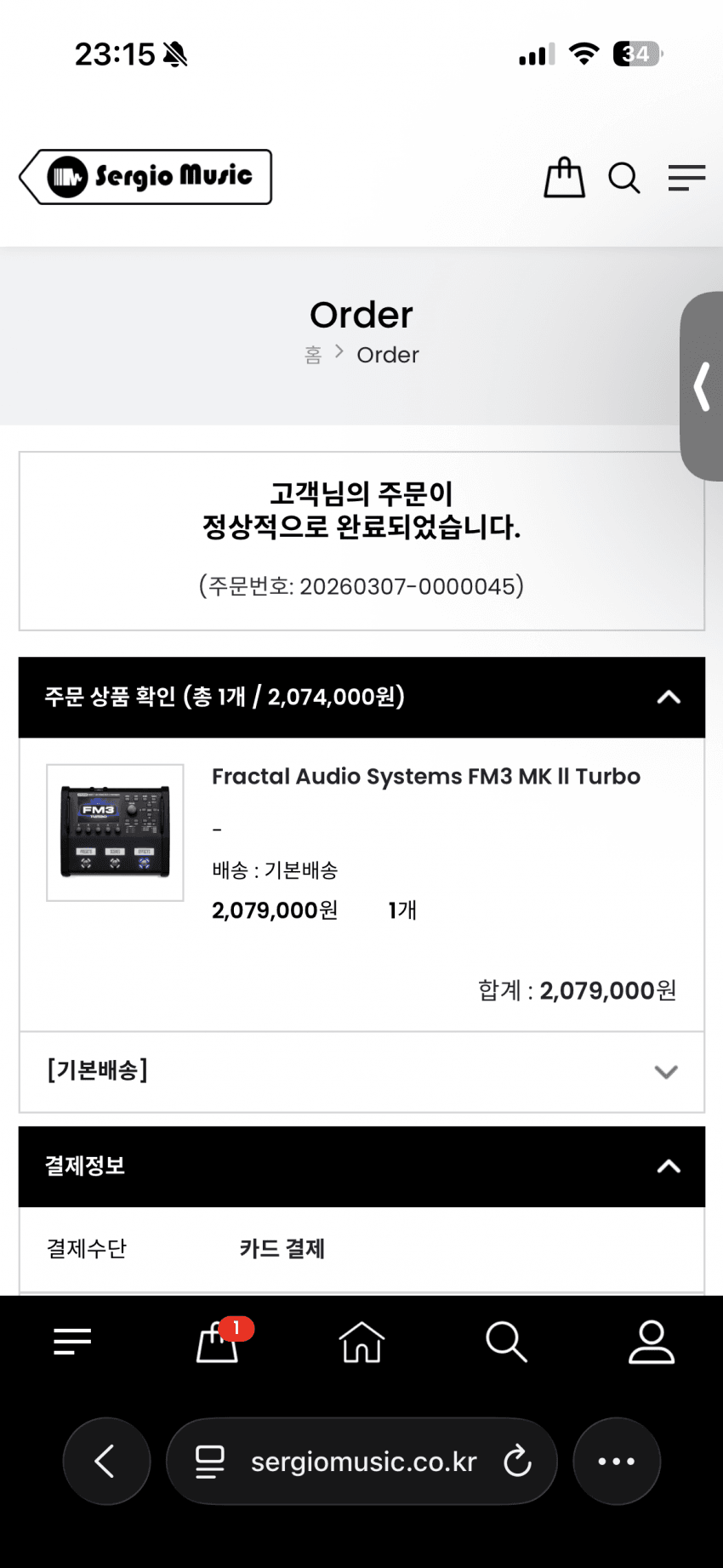Open the browser more options menu
This screenshot has width=723, height=1568.
617,1461
